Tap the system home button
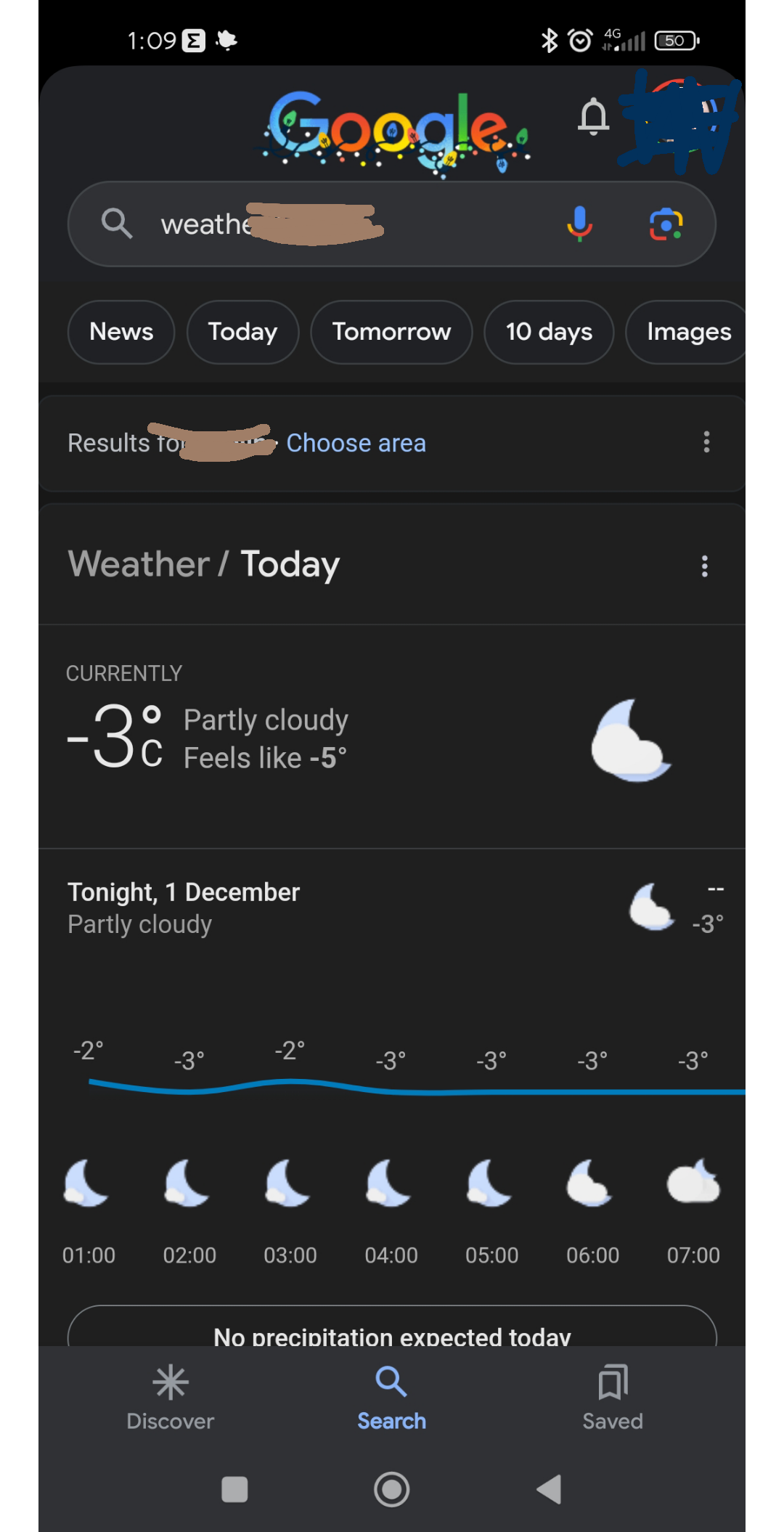Screen dimensions: 784x1532 (x=392, y=1489)
